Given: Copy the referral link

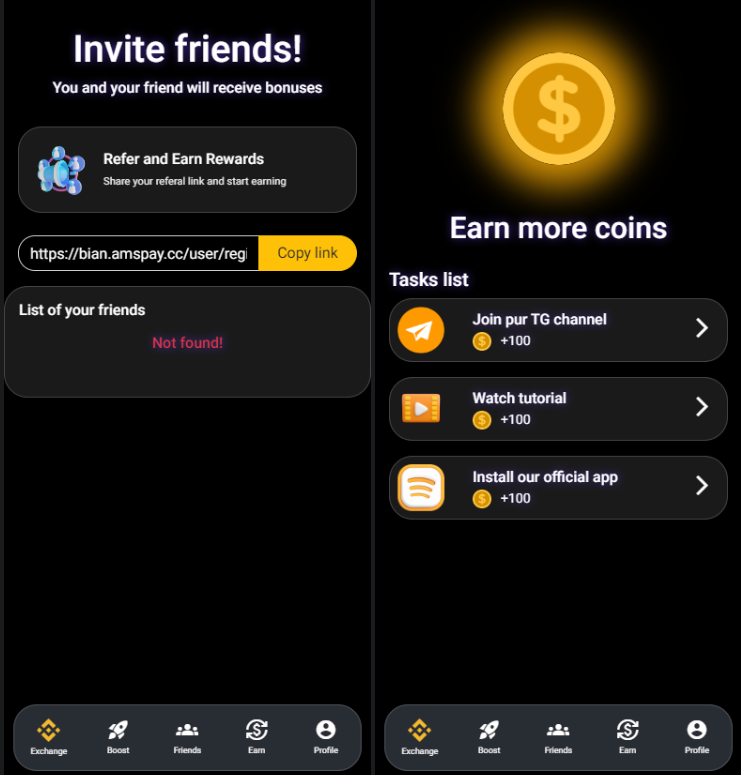Looking at the screenshot, I should [307, 253].
